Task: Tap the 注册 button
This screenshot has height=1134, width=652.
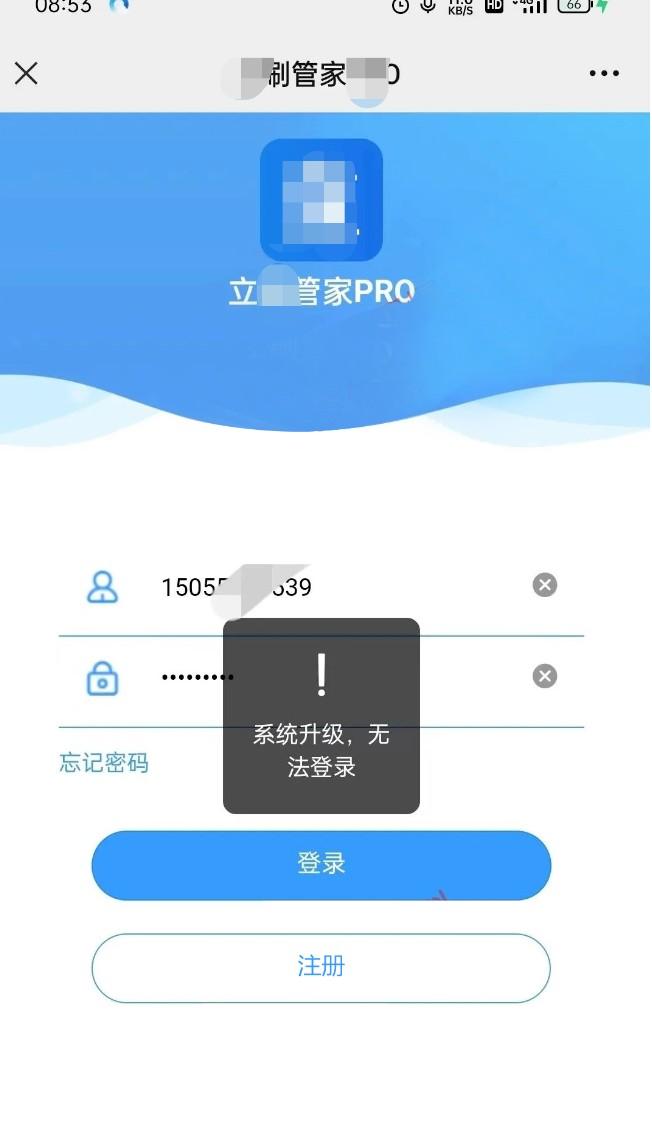Action: pyautogui.click(x=321, y=967)
